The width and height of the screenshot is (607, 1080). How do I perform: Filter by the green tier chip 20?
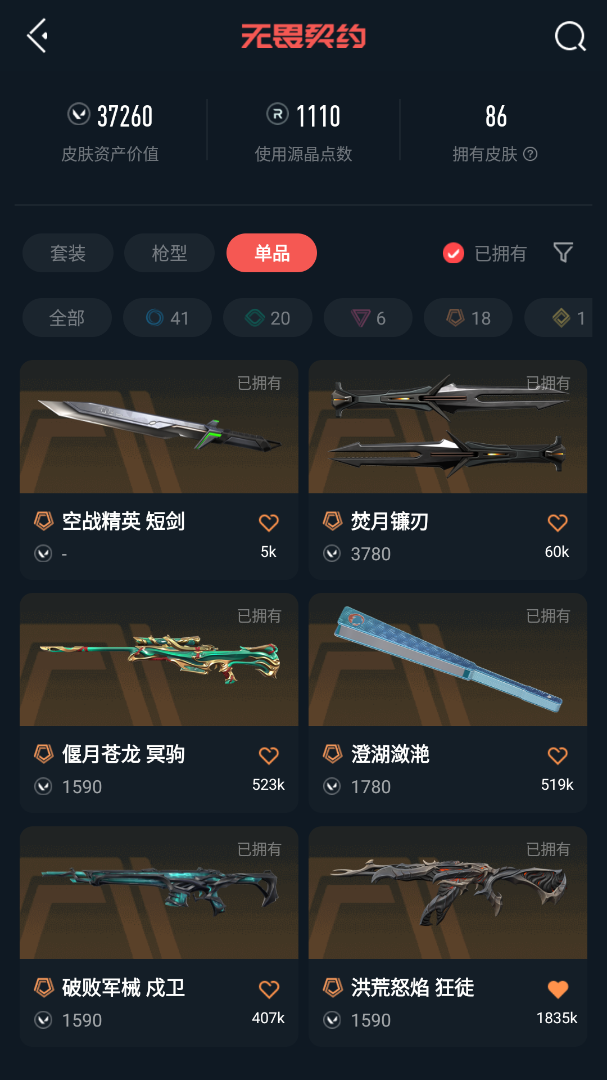pos(267,318)
